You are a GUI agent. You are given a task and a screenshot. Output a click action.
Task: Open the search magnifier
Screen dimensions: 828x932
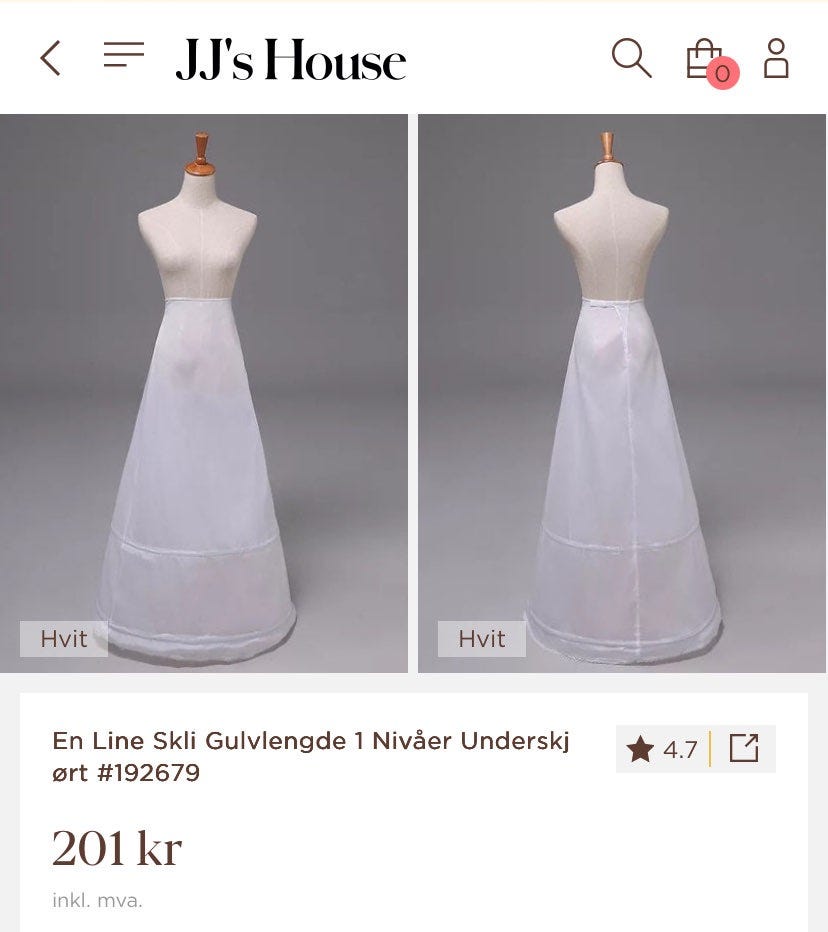(630, 58)
